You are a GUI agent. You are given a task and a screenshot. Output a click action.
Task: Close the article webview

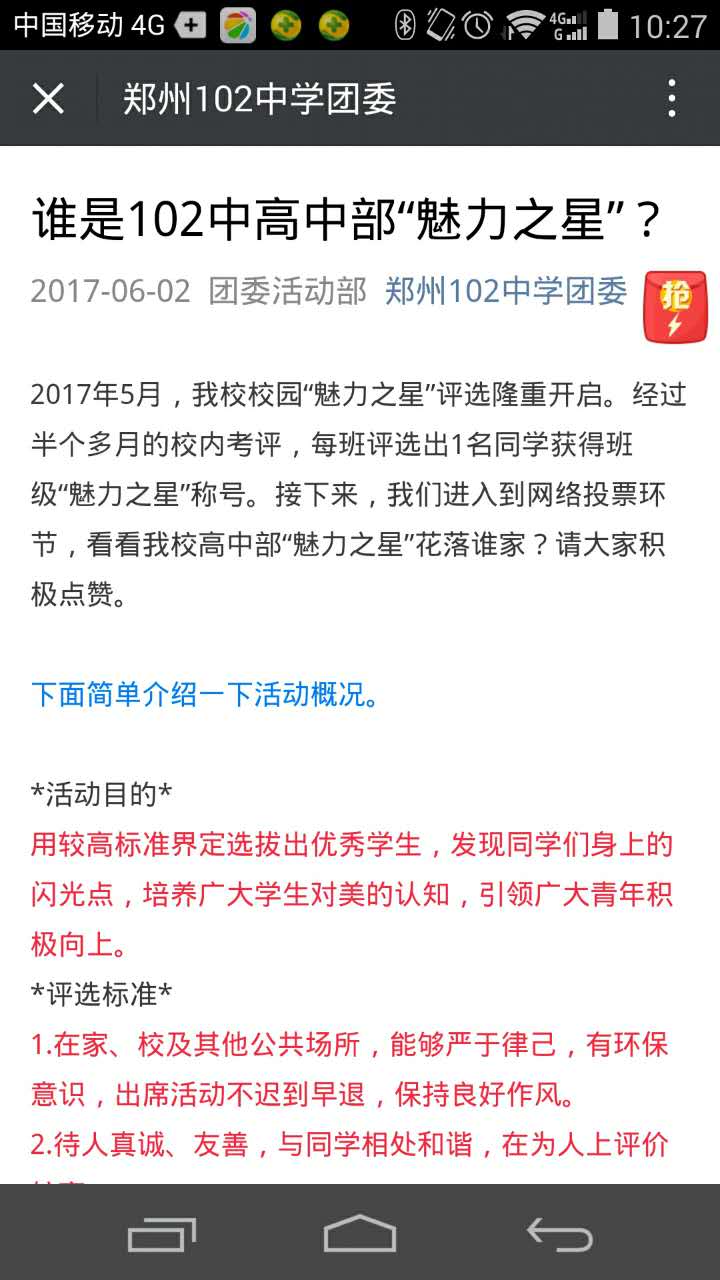[48, 99]
